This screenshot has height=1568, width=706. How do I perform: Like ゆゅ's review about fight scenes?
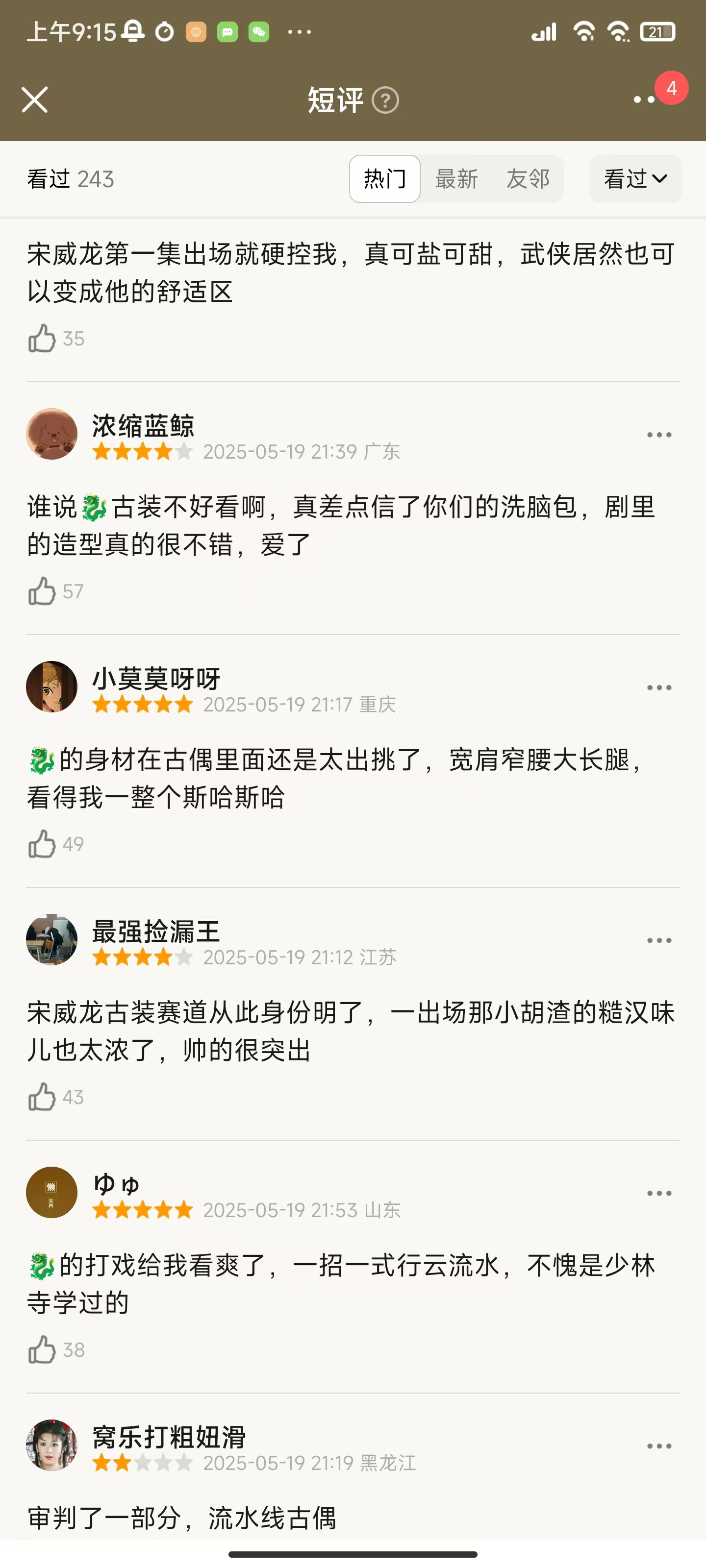click(x=42, y=1350)
